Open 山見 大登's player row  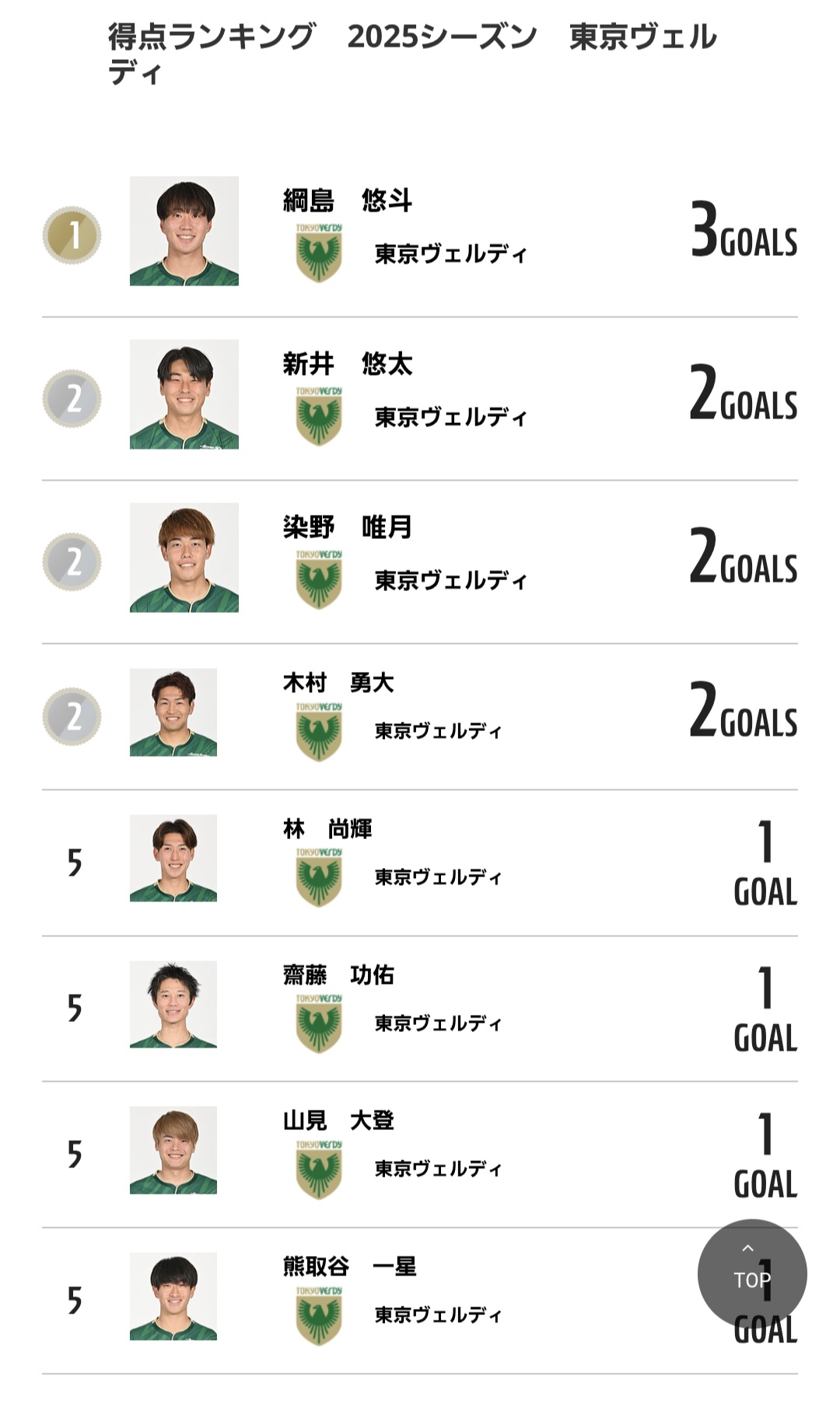tap(420, 1155)
